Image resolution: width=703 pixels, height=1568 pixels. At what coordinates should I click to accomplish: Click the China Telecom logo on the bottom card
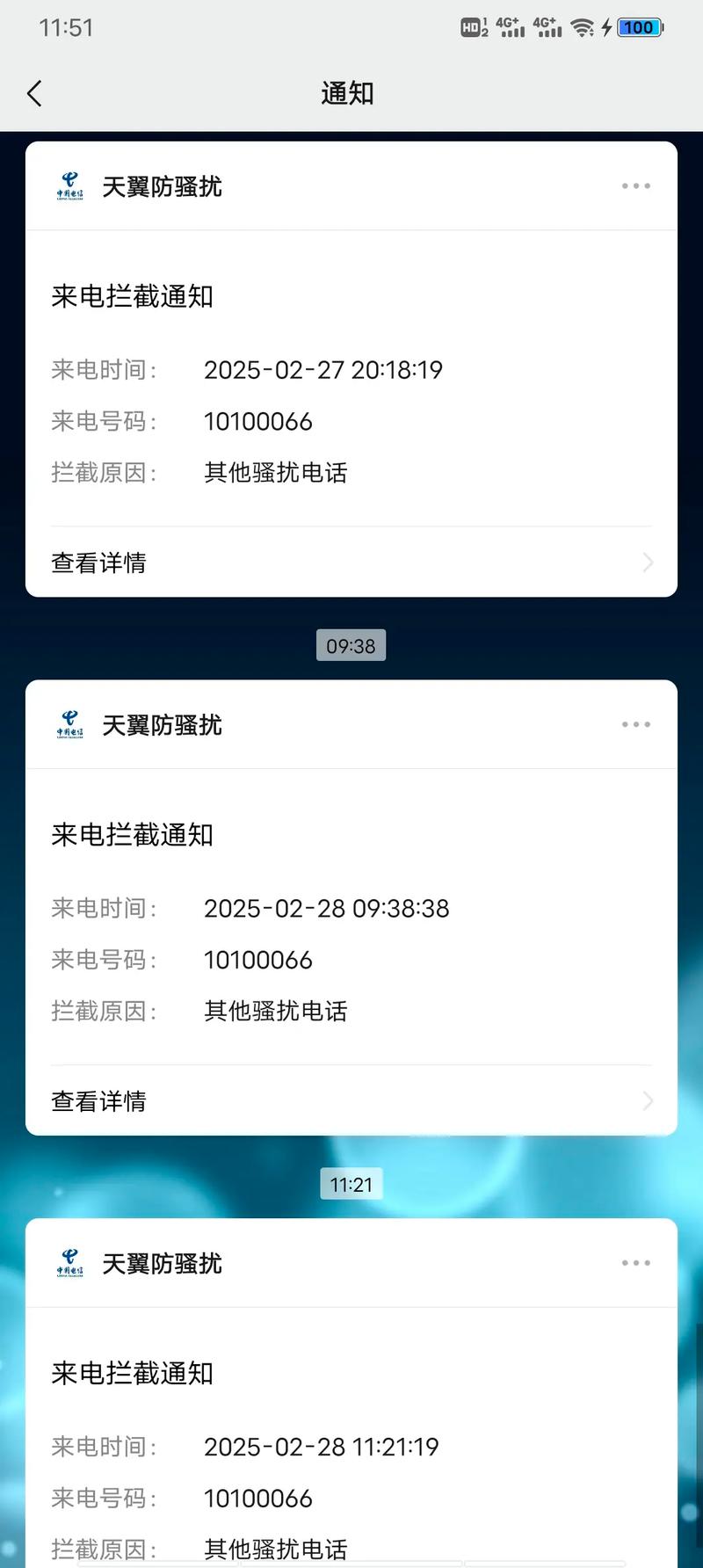pyautogui.click(x=69, y=1263)
